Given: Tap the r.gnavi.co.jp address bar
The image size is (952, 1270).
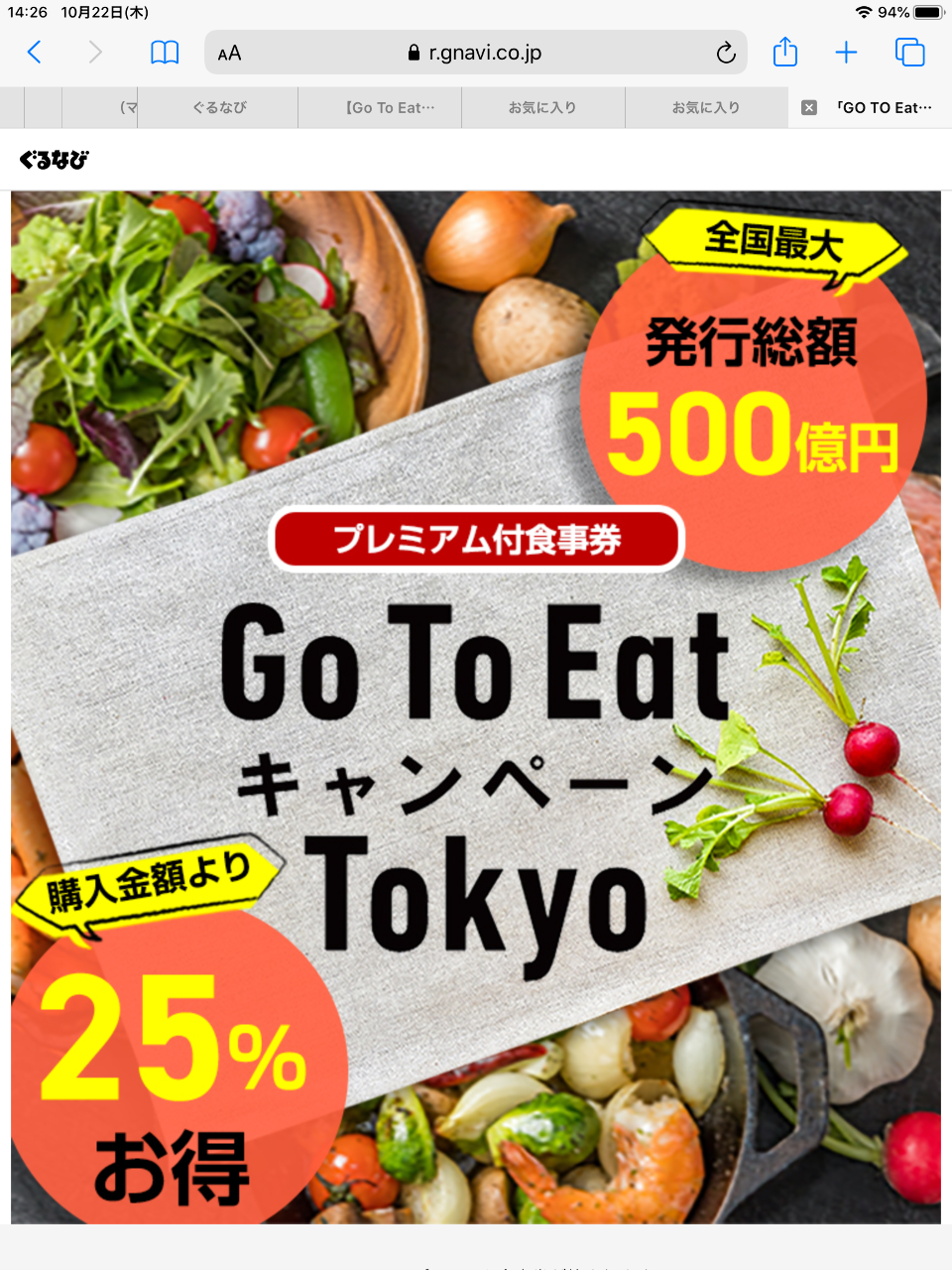Looking at the screenshot, I should [476, 53].
